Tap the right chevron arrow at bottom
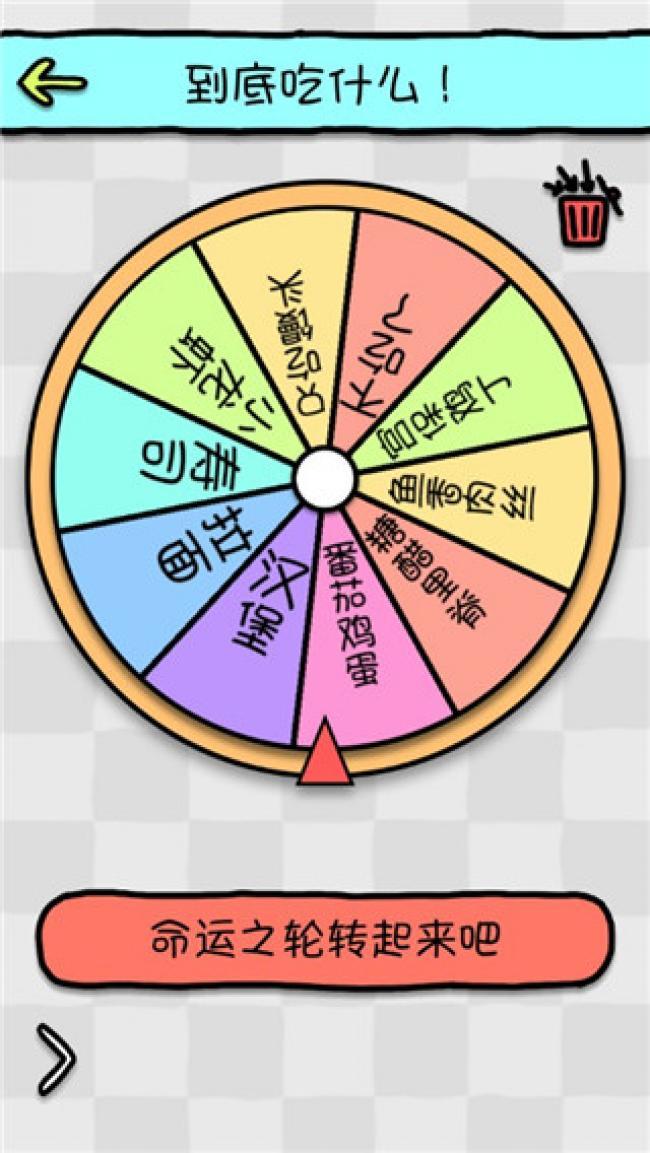The image size is (650, 1153). coord(55,1057)
